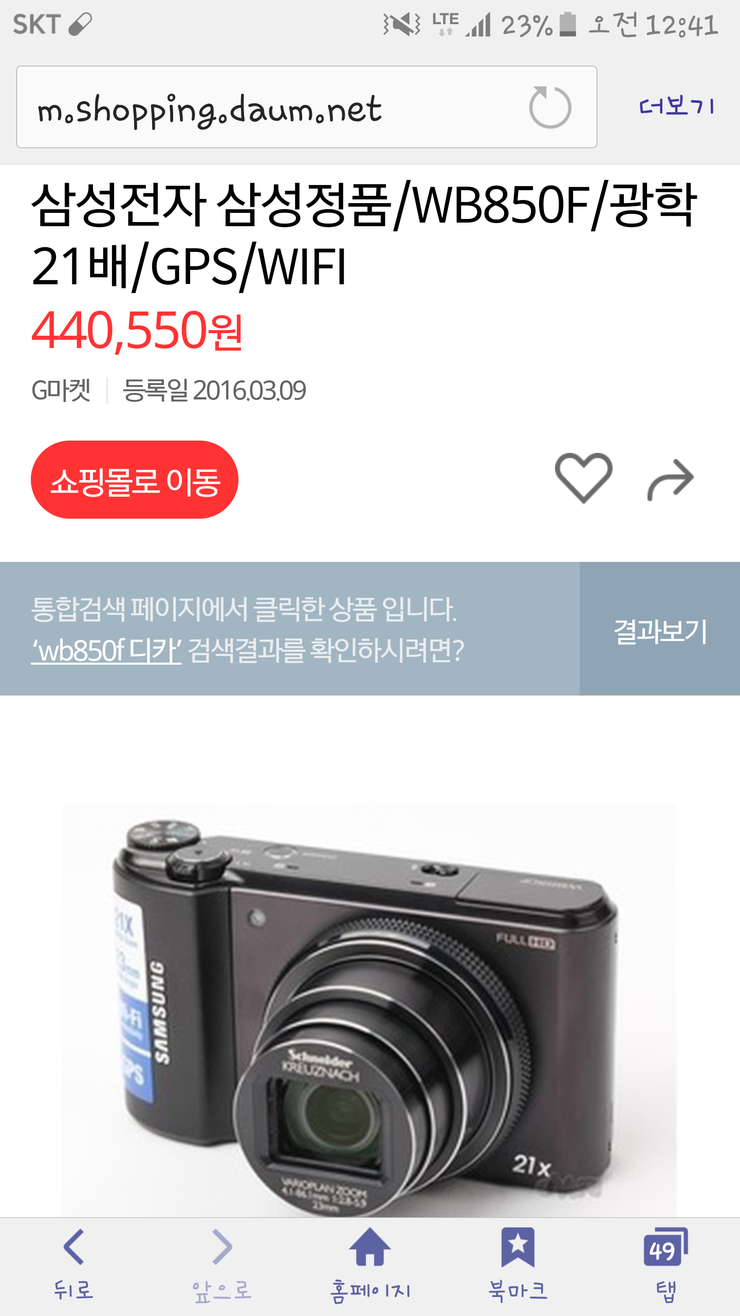Open the 더보기 menu
The height and width of the screenshot is (1316, 740).
click(677, 106)
